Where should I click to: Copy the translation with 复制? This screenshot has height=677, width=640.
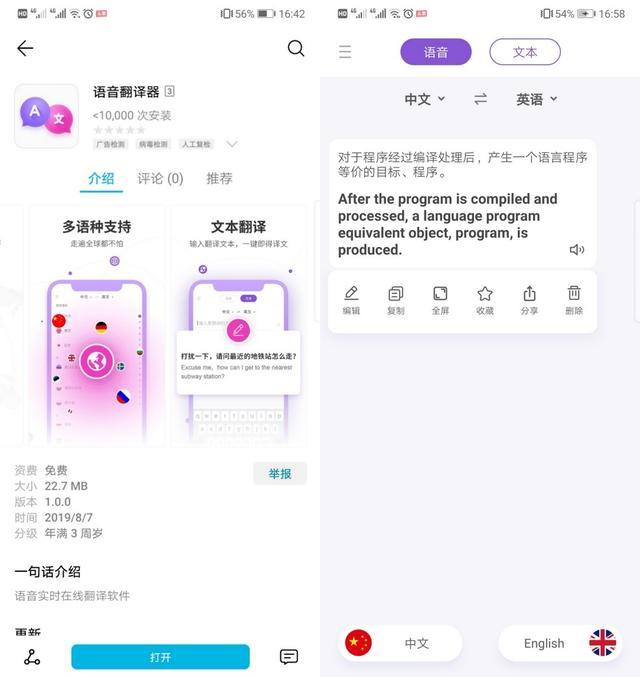[396, 300]
